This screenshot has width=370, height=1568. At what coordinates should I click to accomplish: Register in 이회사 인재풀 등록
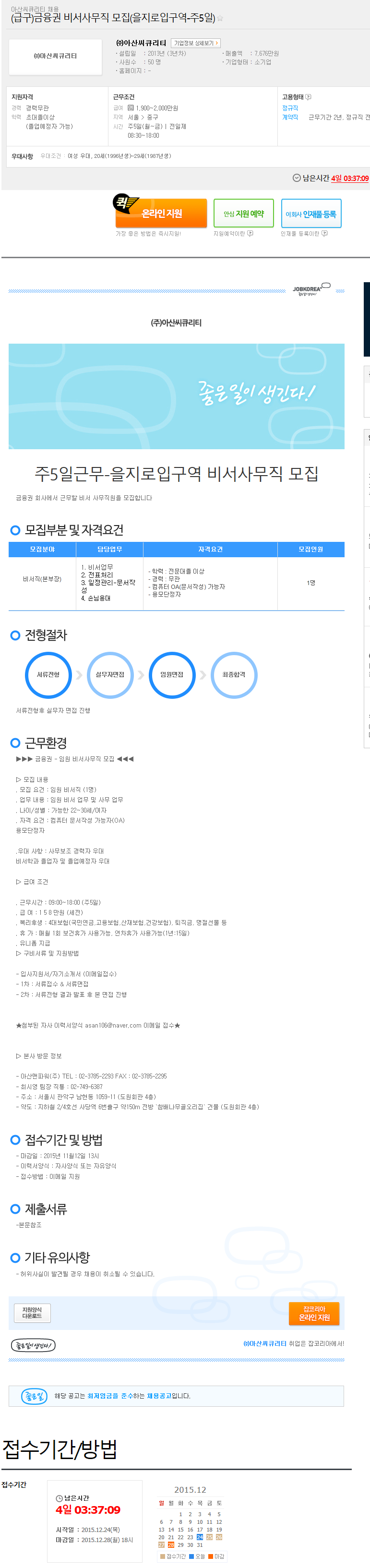tap(311, 214)
